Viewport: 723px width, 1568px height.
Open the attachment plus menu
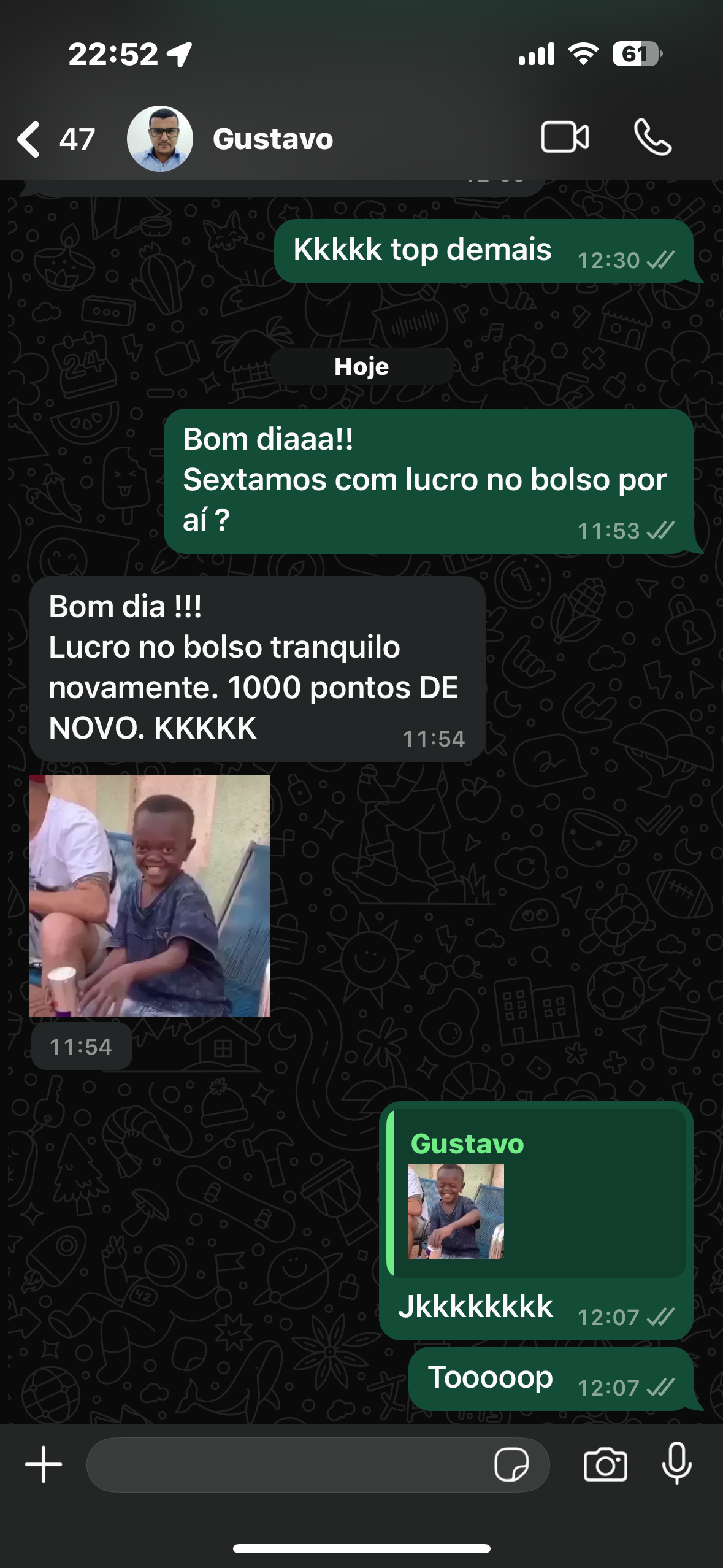pos(44,1464)
